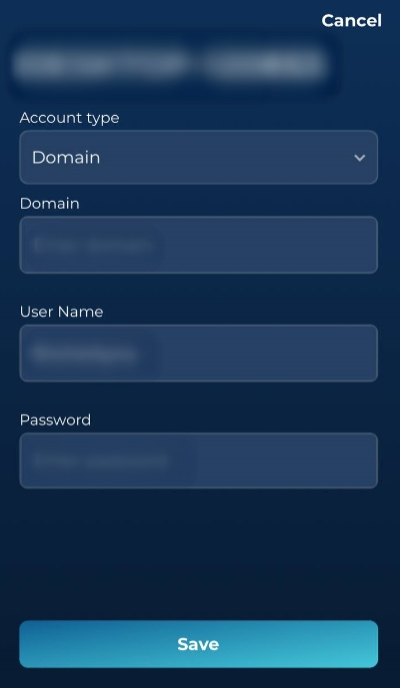This screenshot has width=400, height=688.
Task: Expand the Account type dropdown
Action: click(x=198, y=157)
